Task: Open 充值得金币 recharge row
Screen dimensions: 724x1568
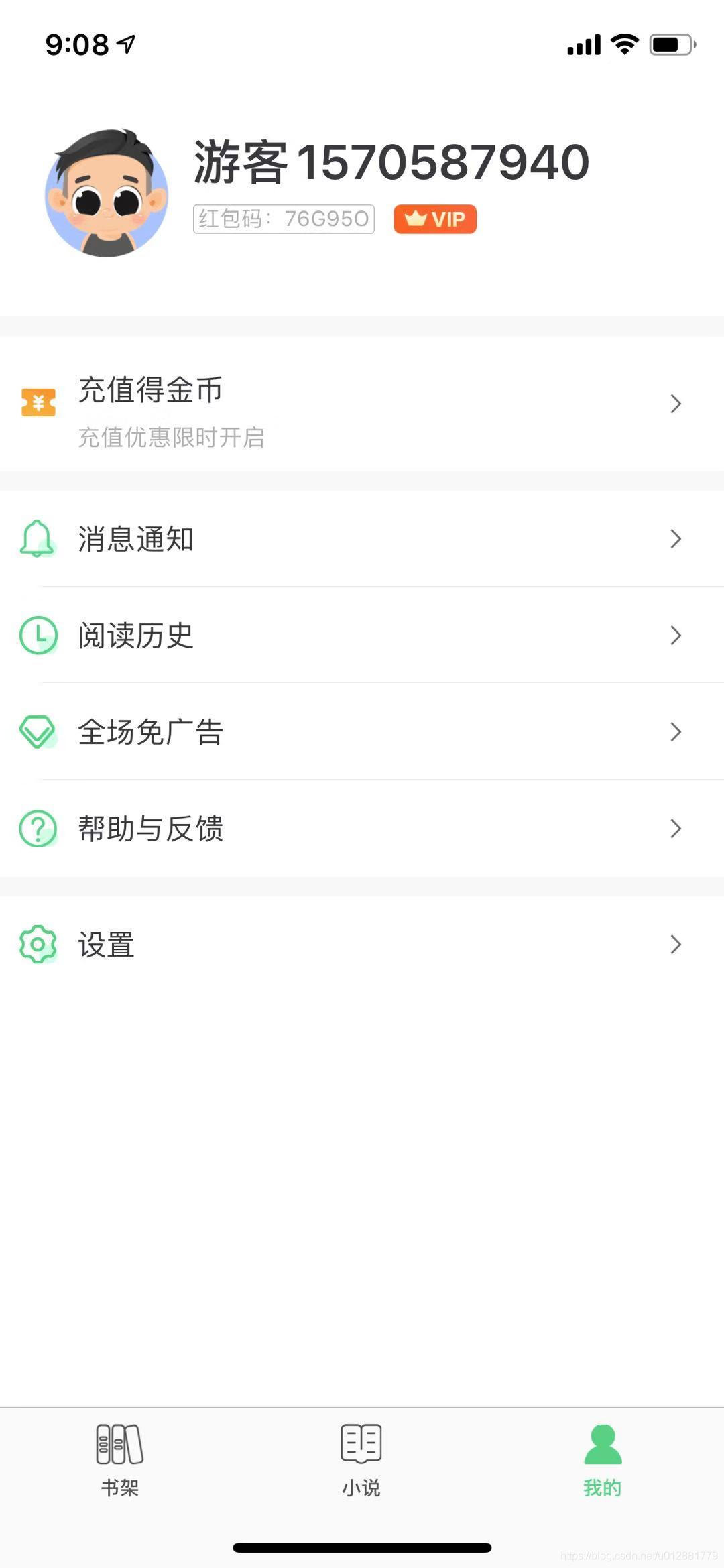Action: (x=362, y=404)
